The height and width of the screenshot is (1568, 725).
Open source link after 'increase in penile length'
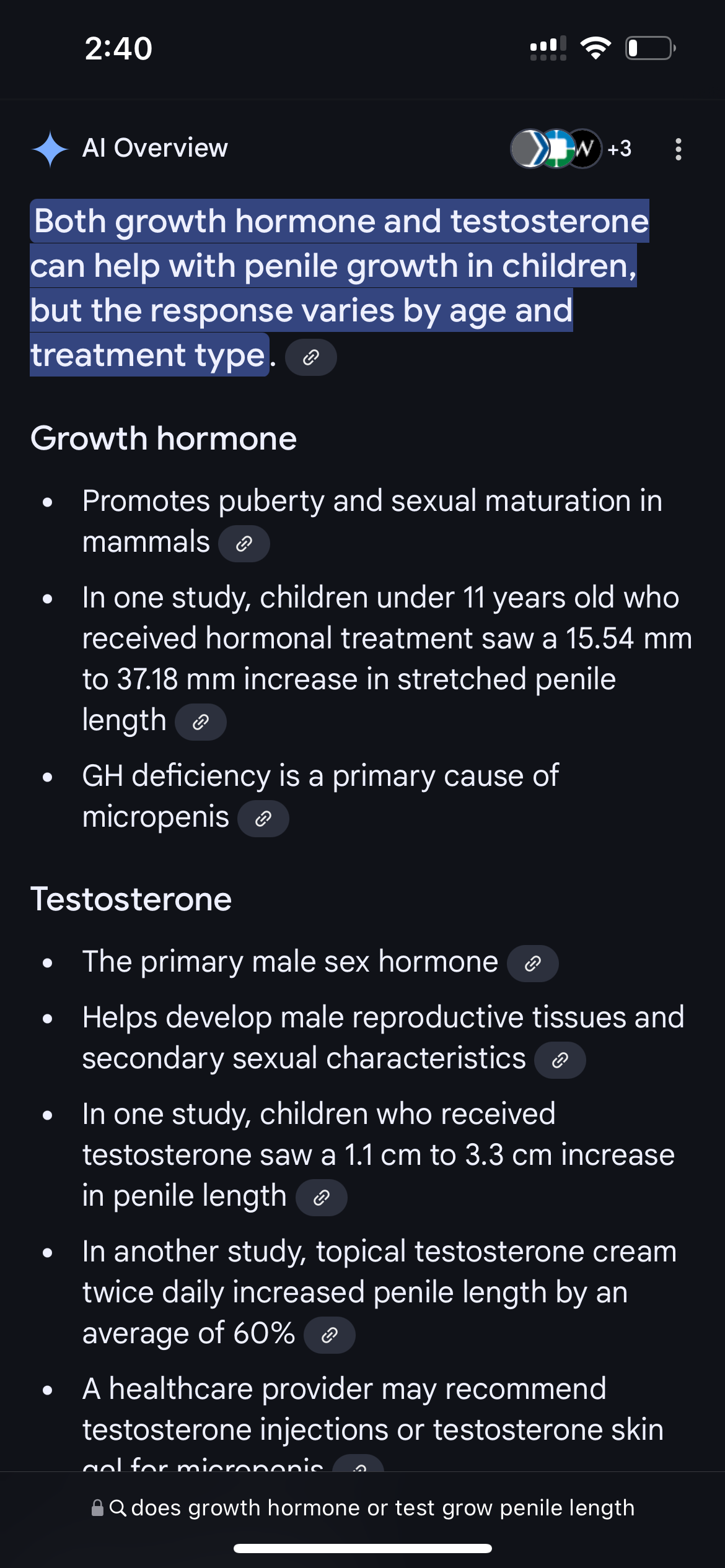(x=322, y=1198)
